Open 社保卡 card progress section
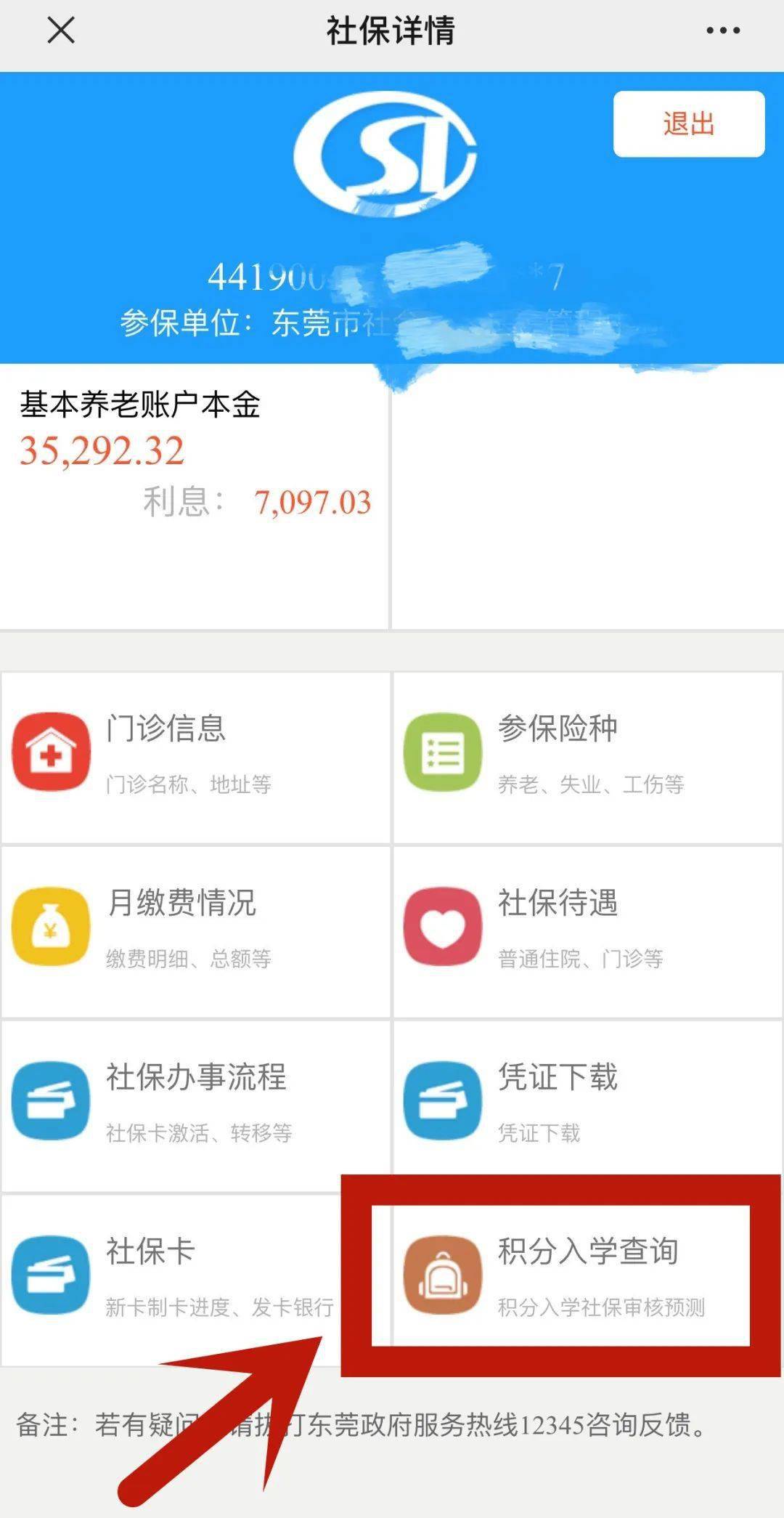784x1518 pixels. coord(173,1280)
